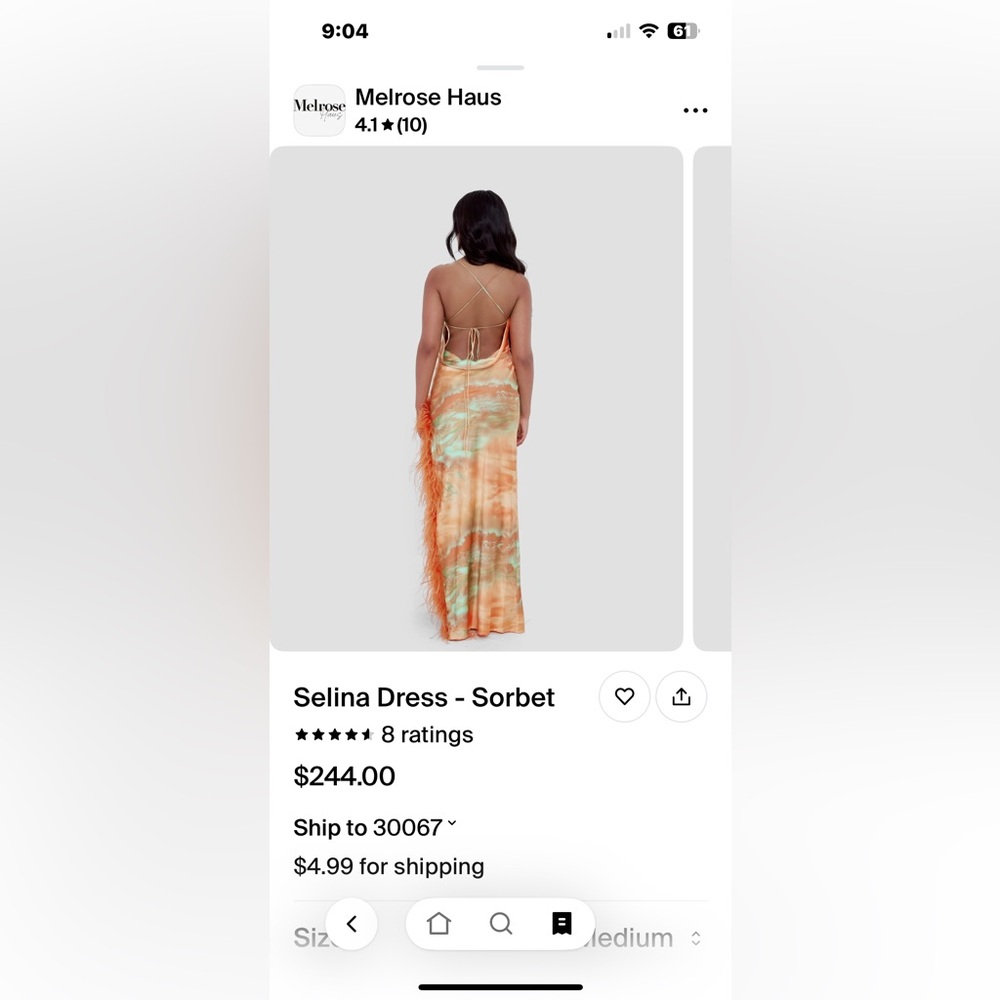The image size is (1000, 1000).
Task: Open the search tab
Action: point(501,924)
